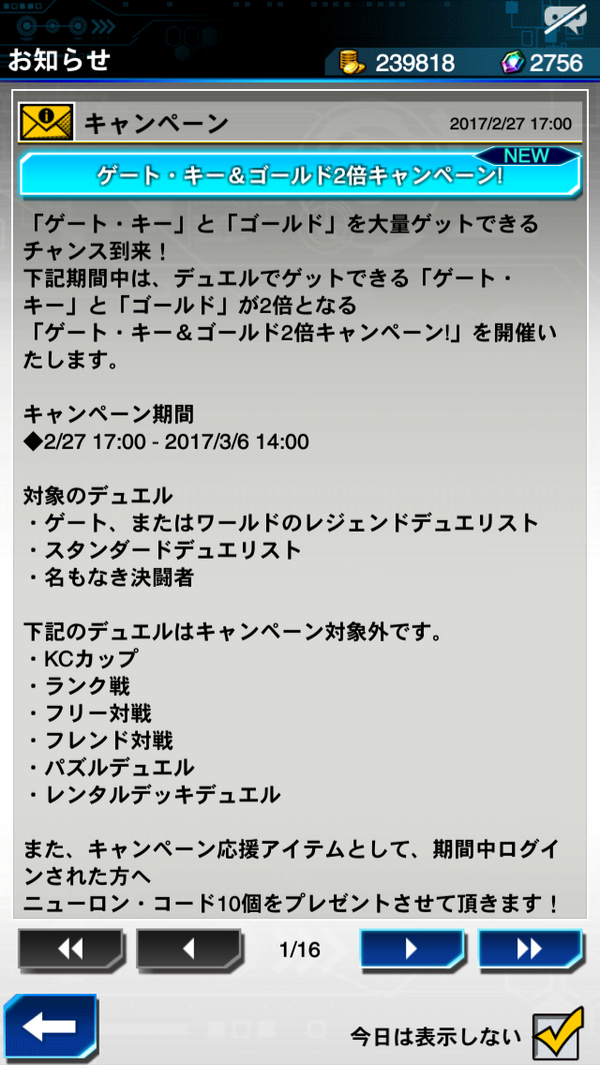This screenshot has height=1065, width=600.
Task: Toggle the 今日は表示しない checkbox
Action: coord(557,1034)
